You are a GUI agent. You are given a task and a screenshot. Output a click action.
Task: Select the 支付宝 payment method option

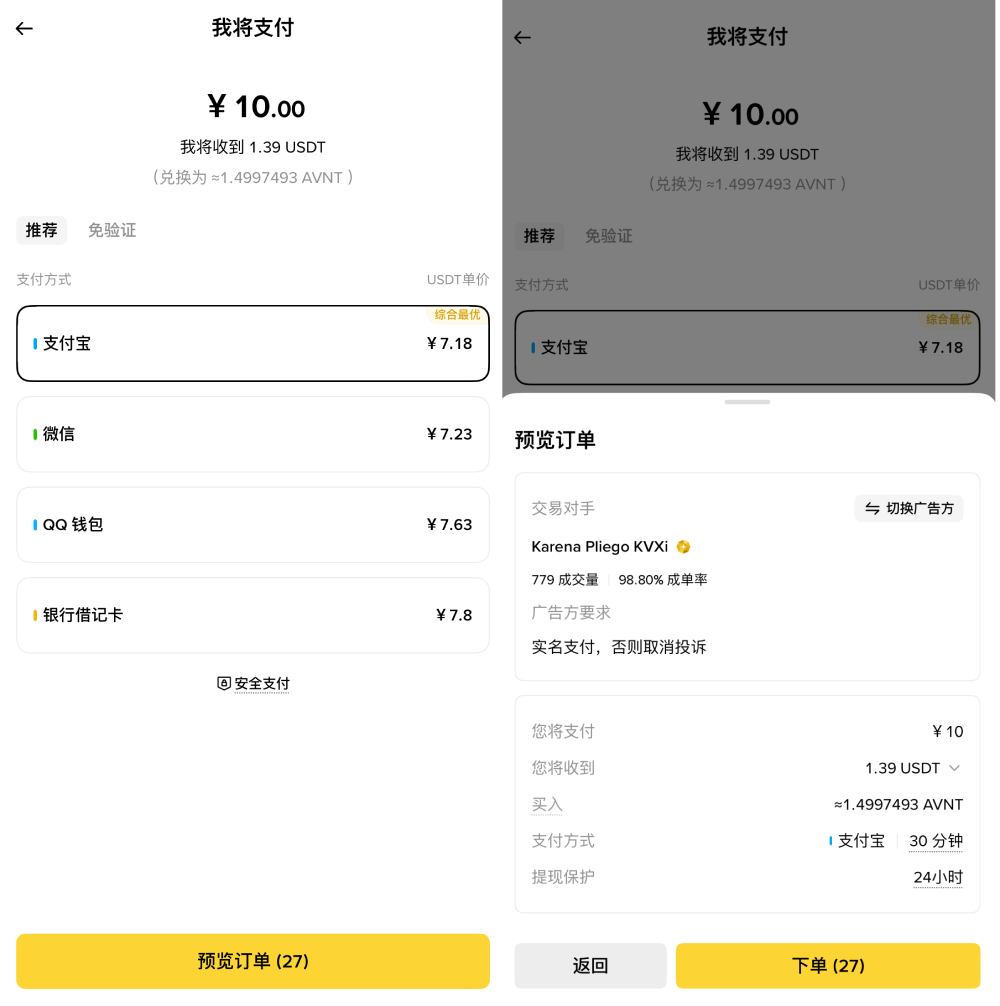pos(253,343)
